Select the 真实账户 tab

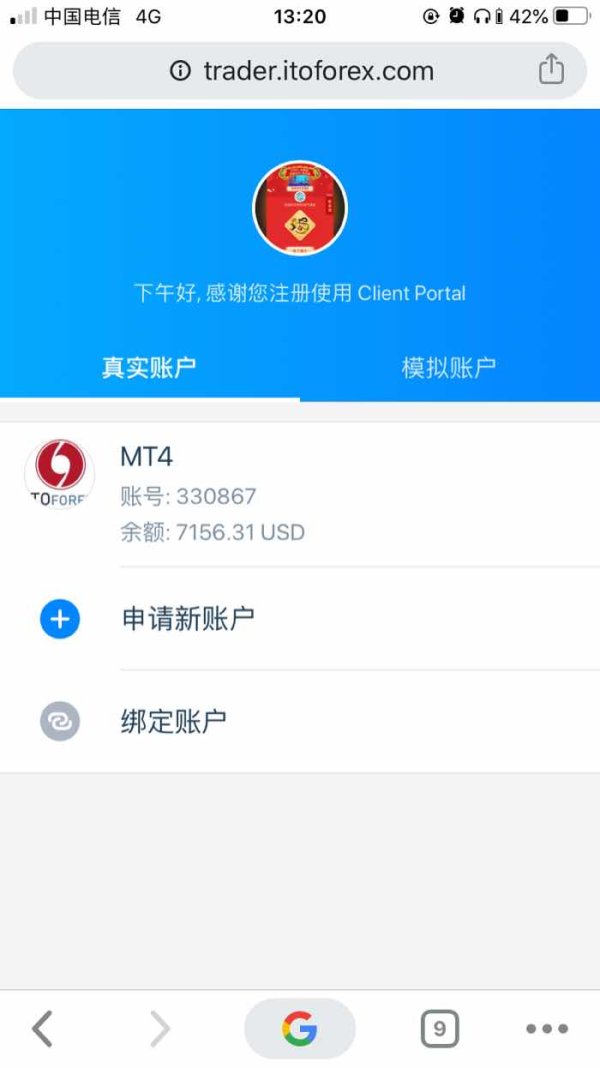[x=149, y=368]
